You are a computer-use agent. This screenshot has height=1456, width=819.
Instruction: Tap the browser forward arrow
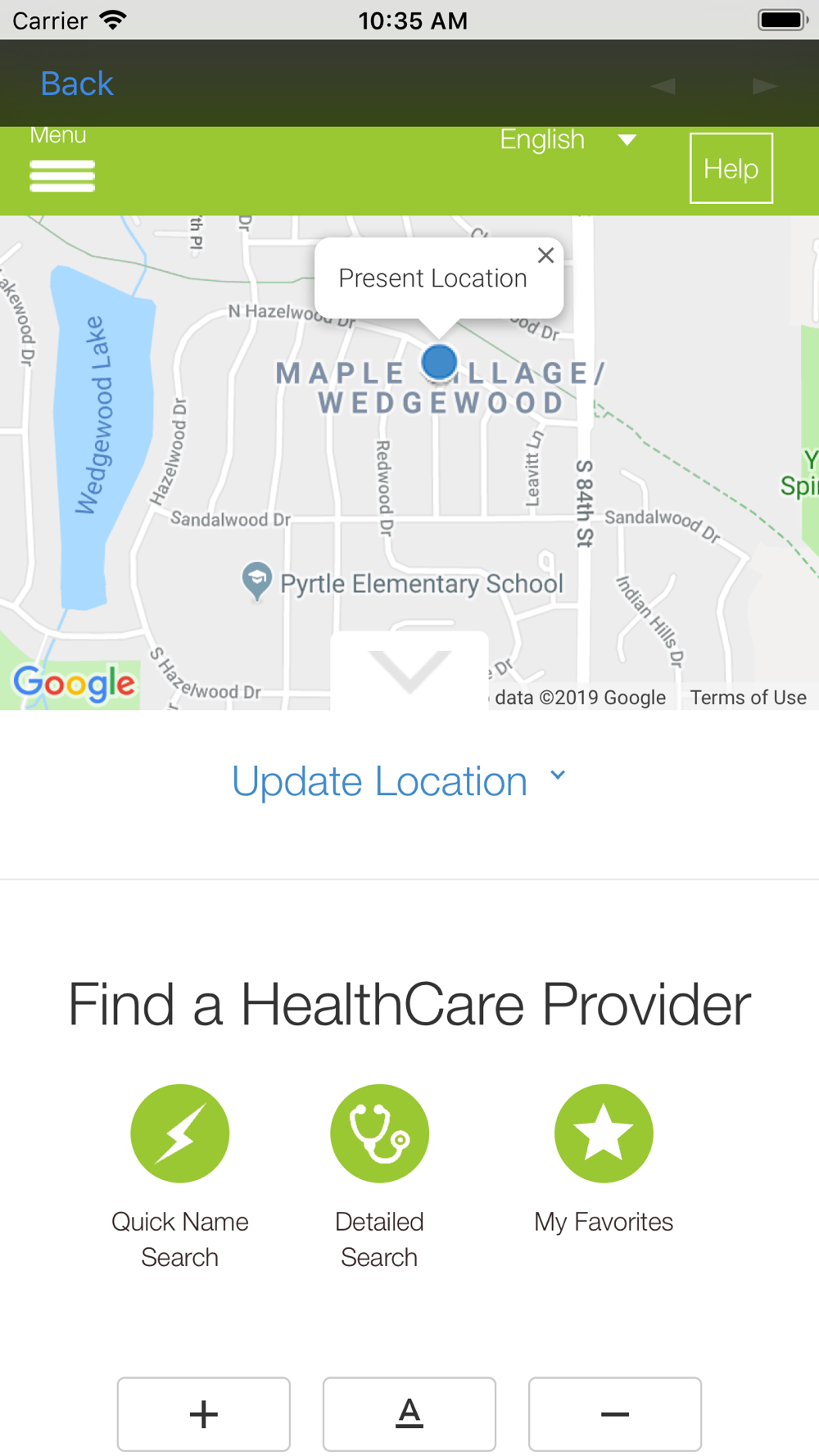click(765, 85)
